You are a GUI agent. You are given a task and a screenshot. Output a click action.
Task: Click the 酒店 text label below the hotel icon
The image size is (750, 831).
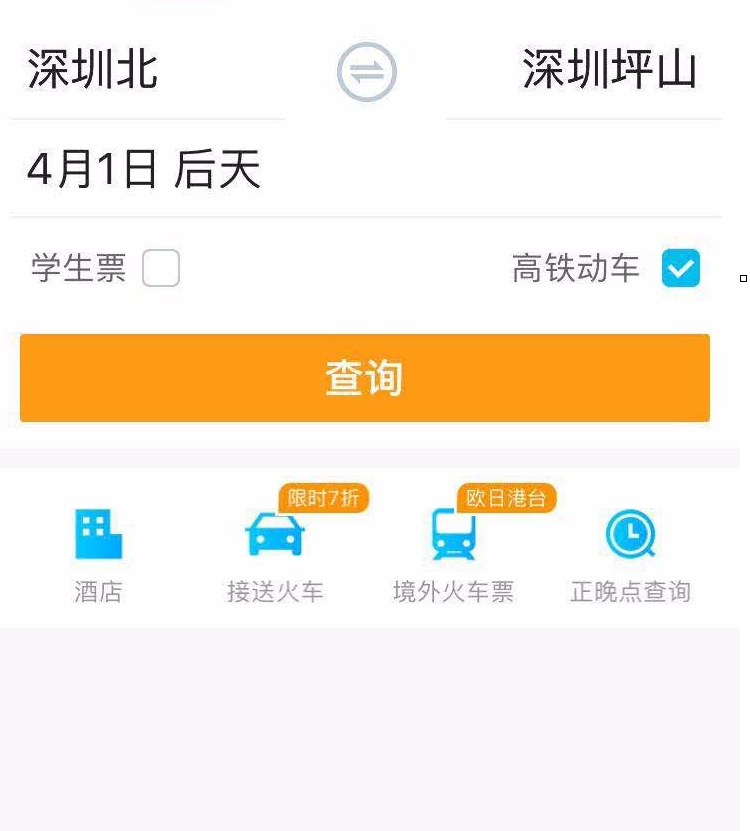tap(100, 590)
